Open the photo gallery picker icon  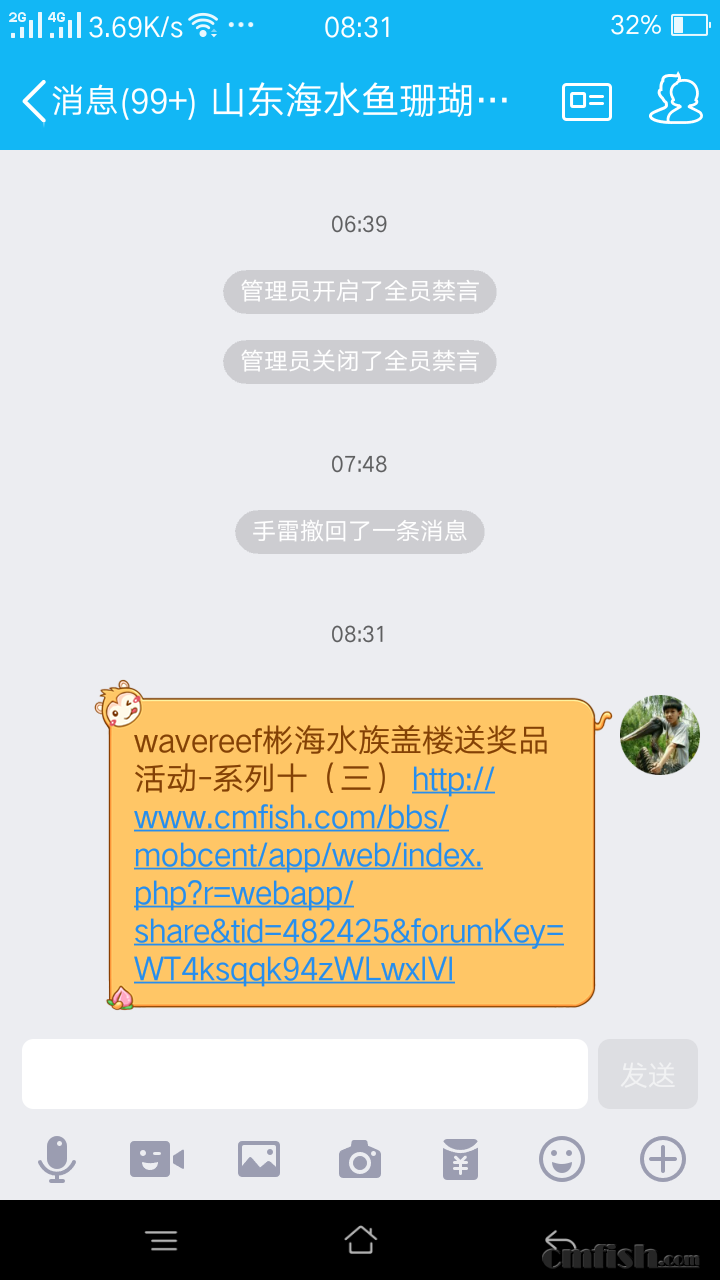[258, 1158]
